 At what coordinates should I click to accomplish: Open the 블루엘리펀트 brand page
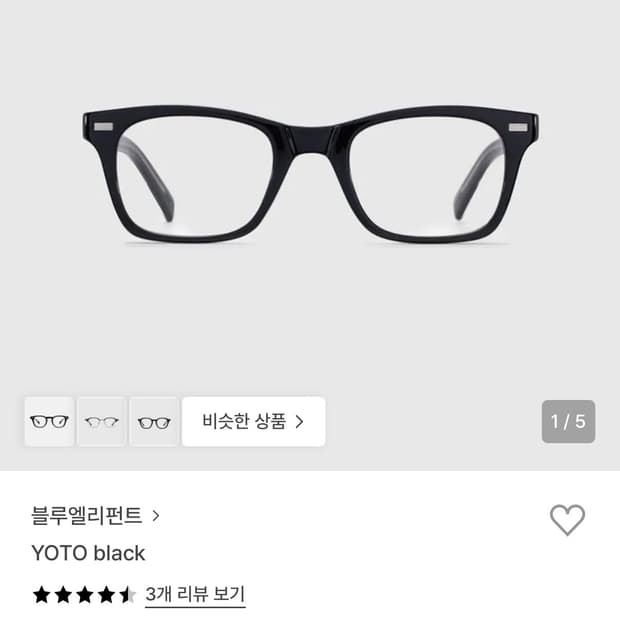(x=95, y=516)
